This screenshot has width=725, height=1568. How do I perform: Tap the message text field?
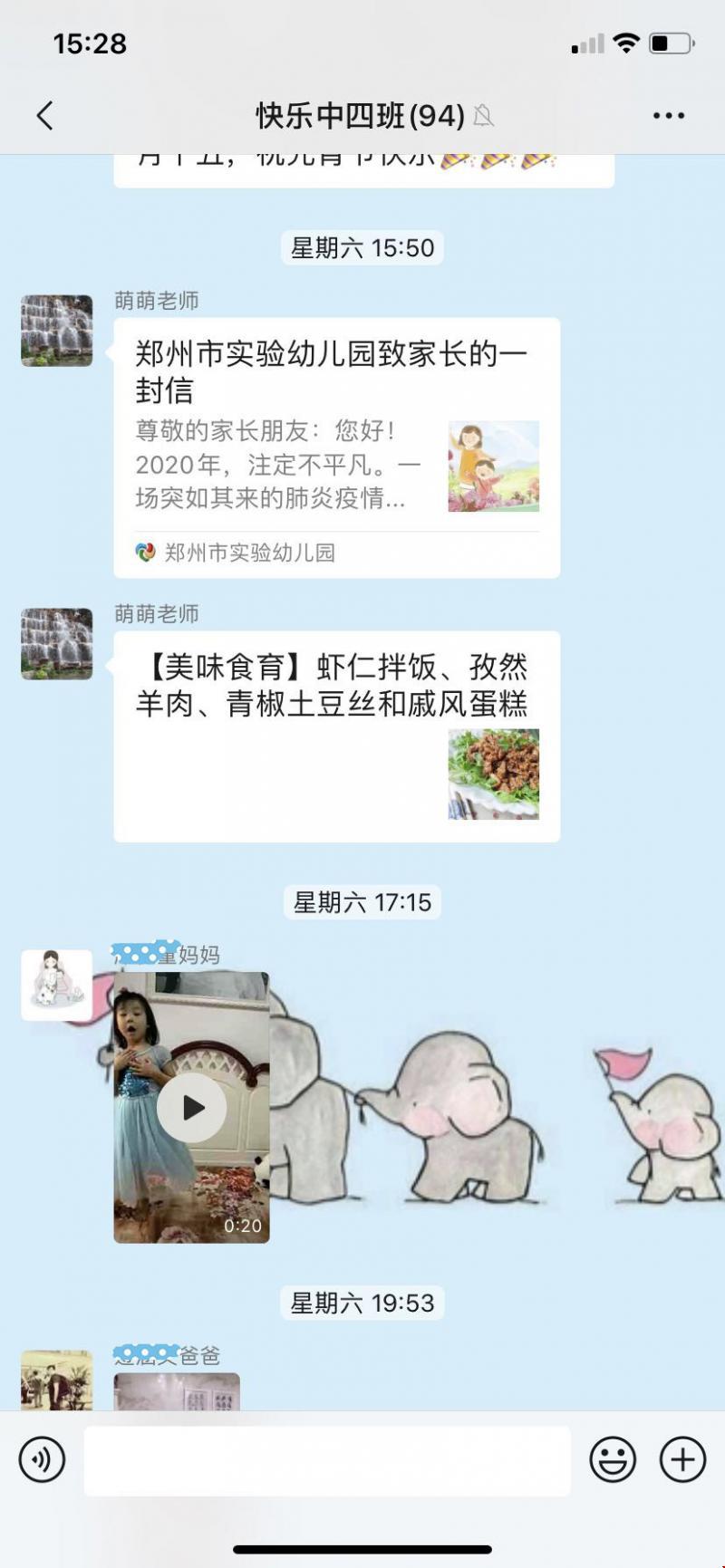click(x=326, y=1460)
